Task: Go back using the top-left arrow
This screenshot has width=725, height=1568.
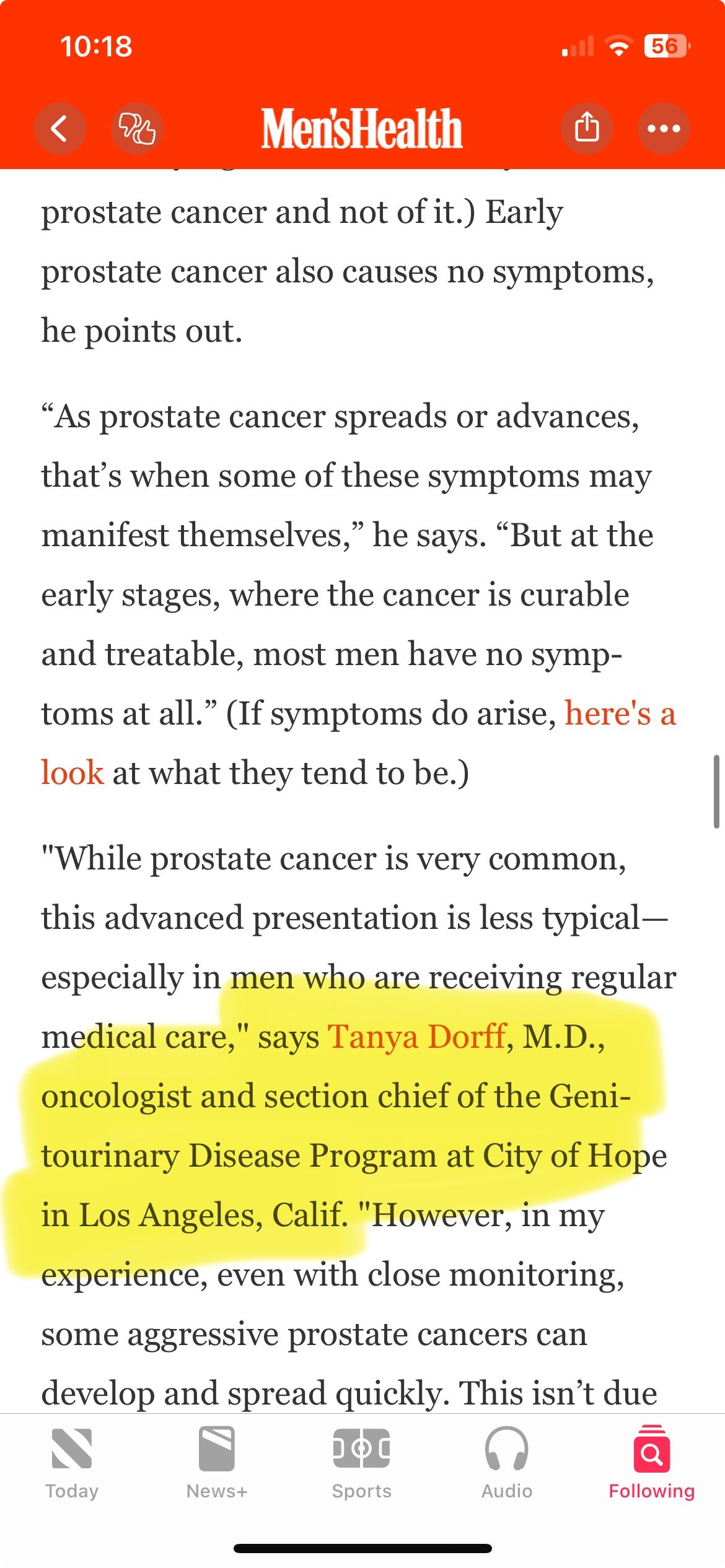Action: tap(60, 129)
